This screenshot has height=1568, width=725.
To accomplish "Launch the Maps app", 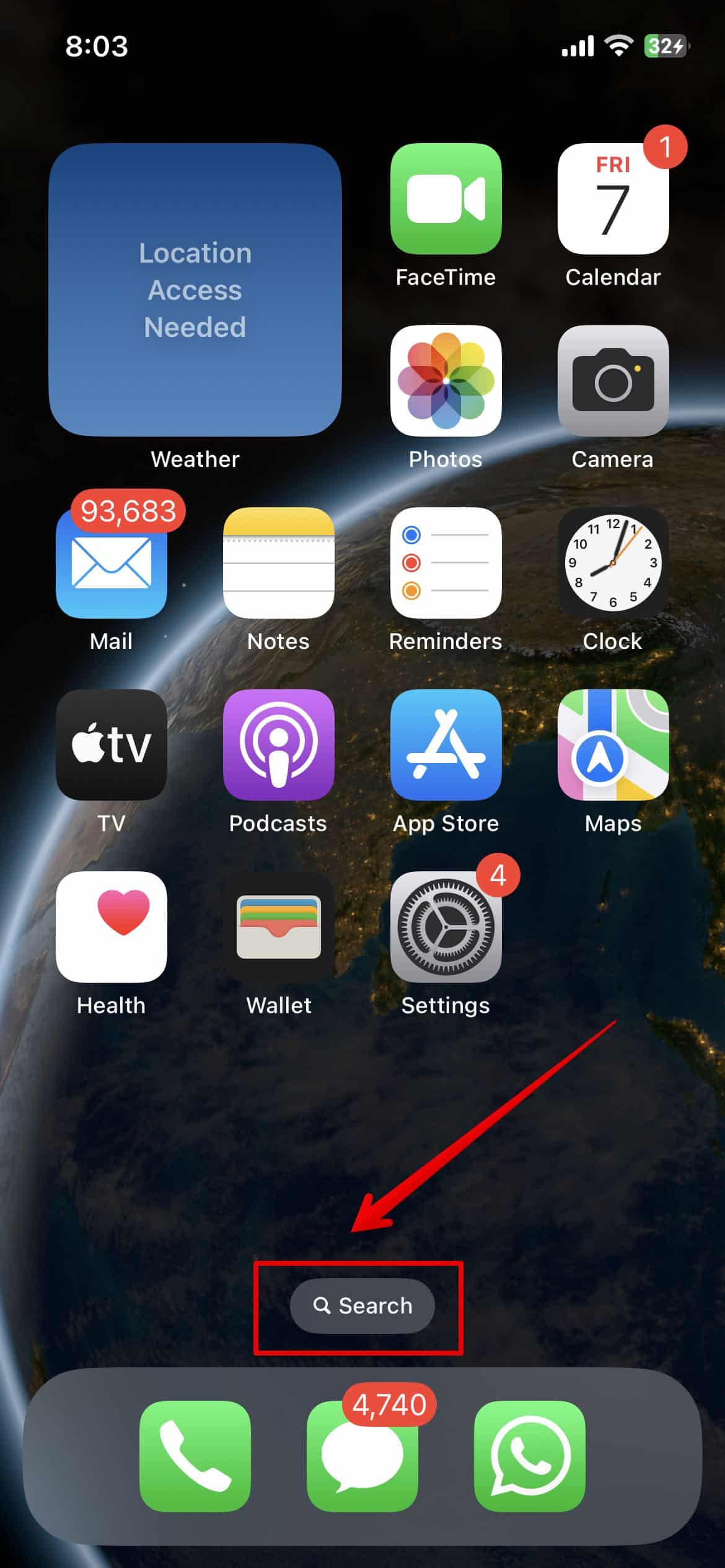I will (x=613, y=744).
